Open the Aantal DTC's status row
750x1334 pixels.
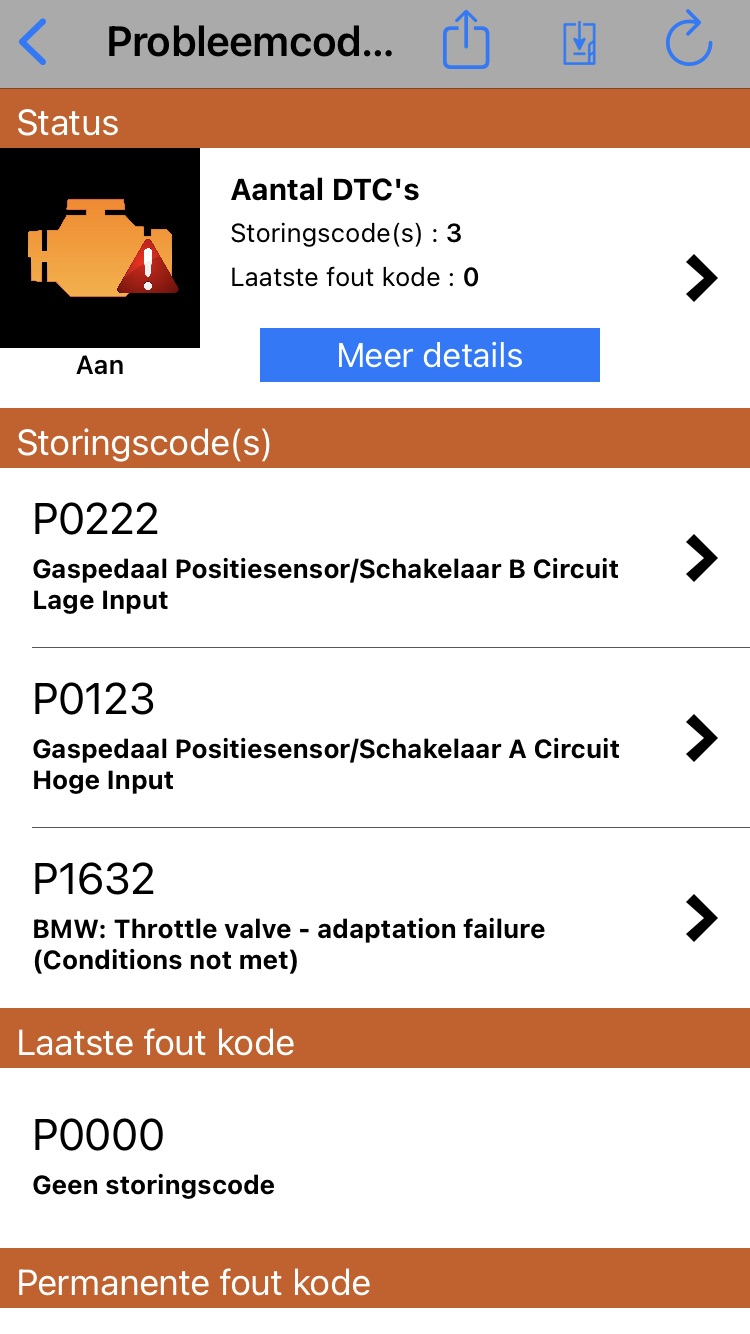[x=701, y=278]
